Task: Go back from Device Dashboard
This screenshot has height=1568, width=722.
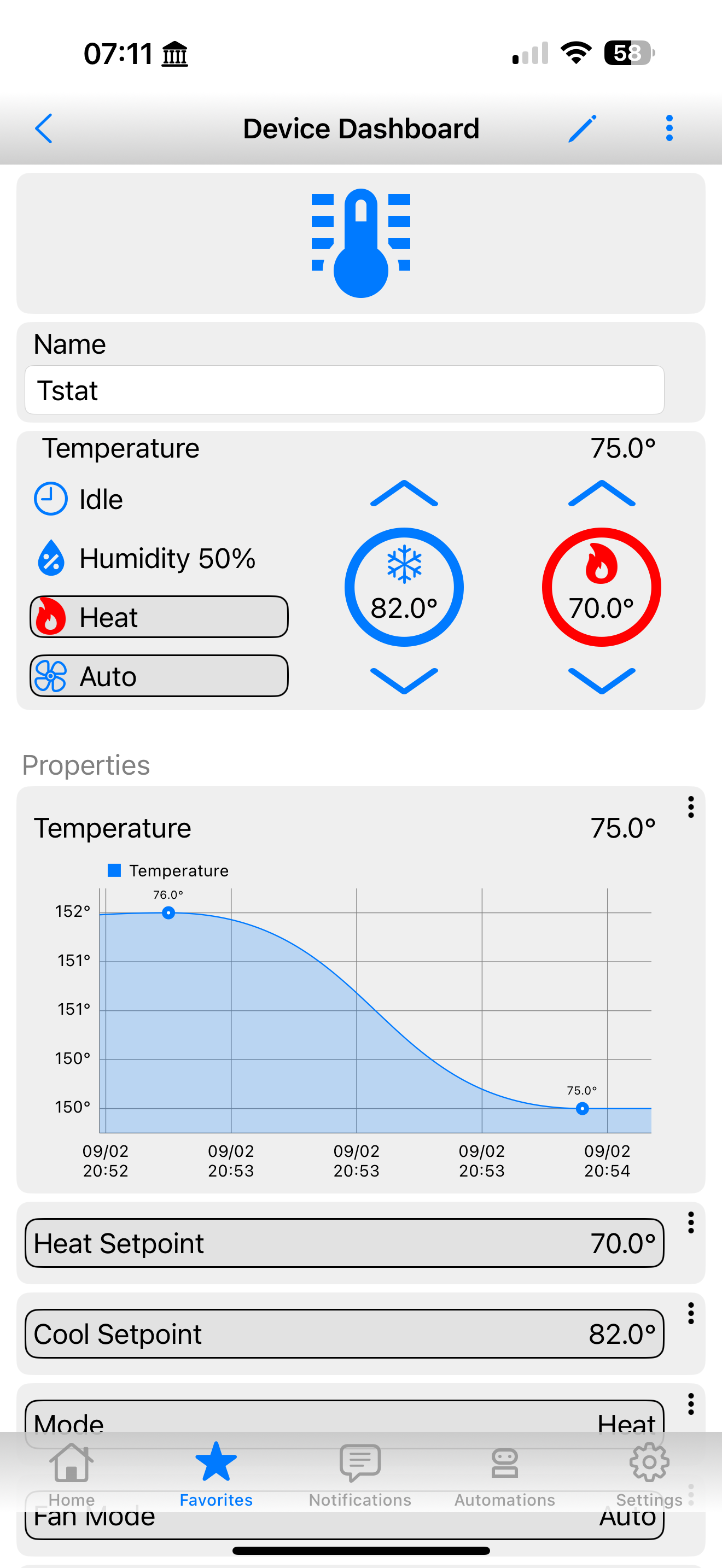Action: [44, 128]
